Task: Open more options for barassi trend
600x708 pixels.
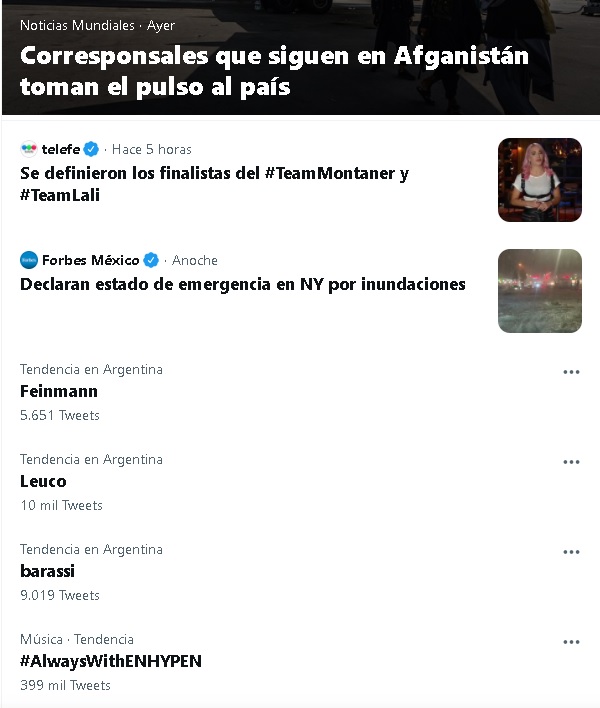Action: 571,552
